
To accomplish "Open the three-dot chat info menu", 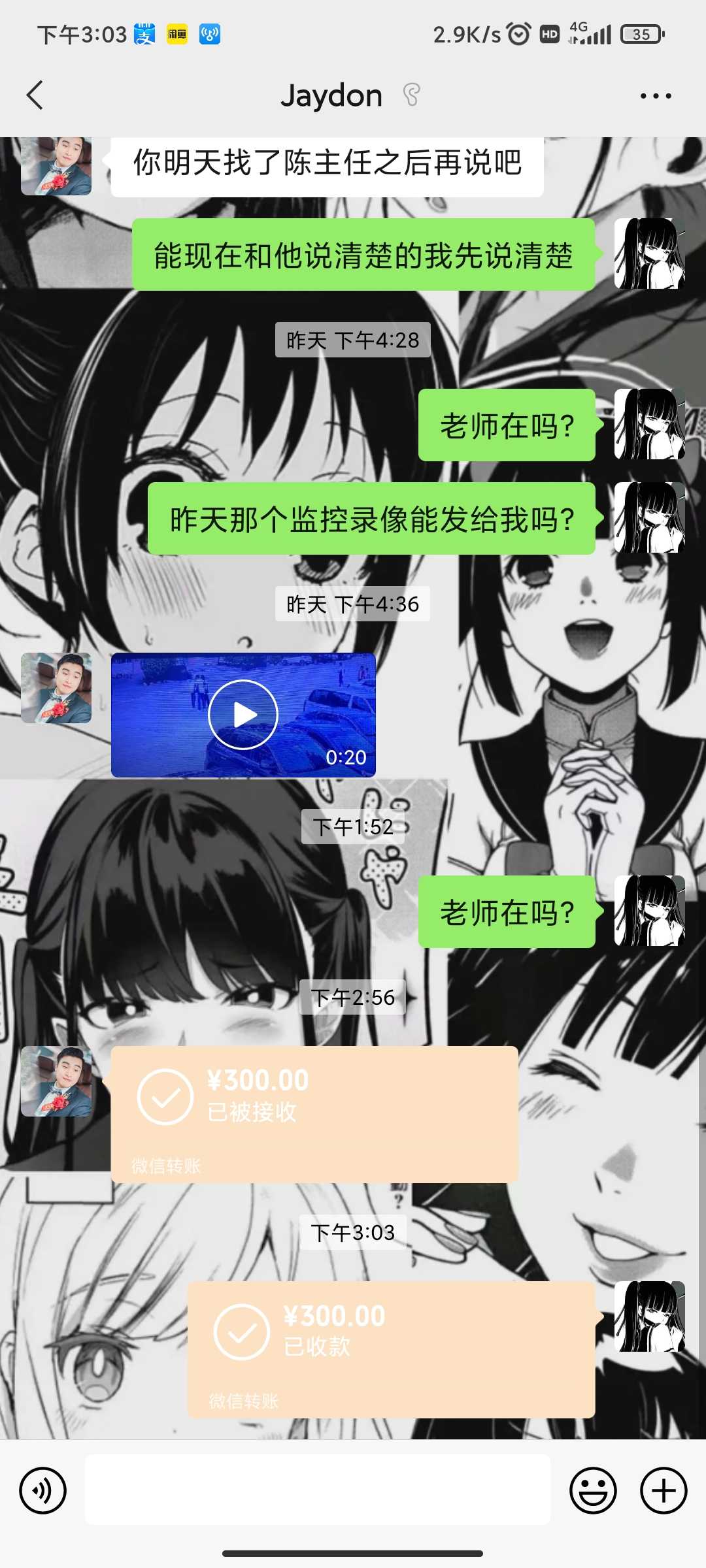I will click(656, 96).
